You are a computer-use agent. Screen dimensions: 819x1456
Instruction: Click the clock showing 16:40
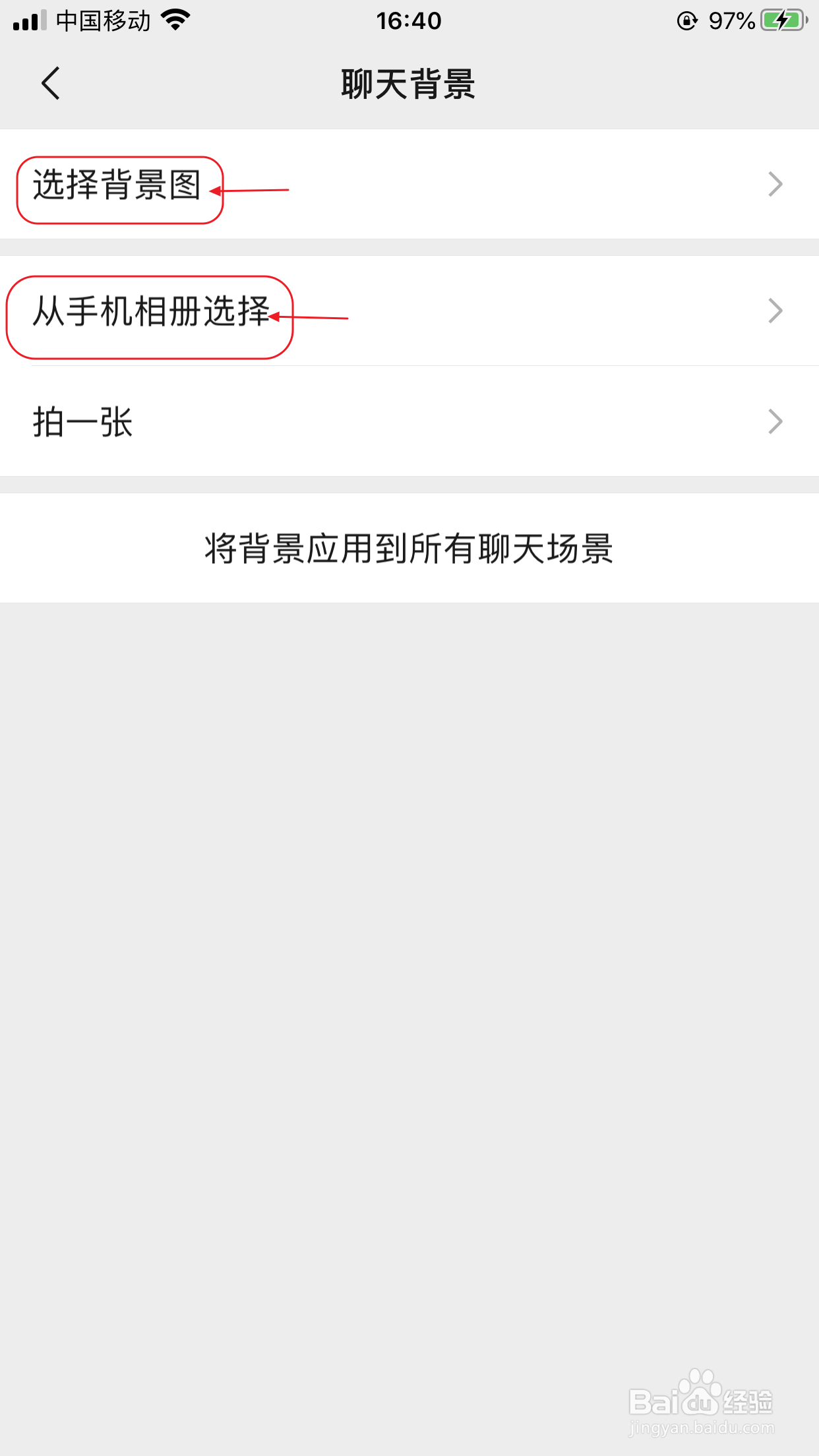pos(409,20)
